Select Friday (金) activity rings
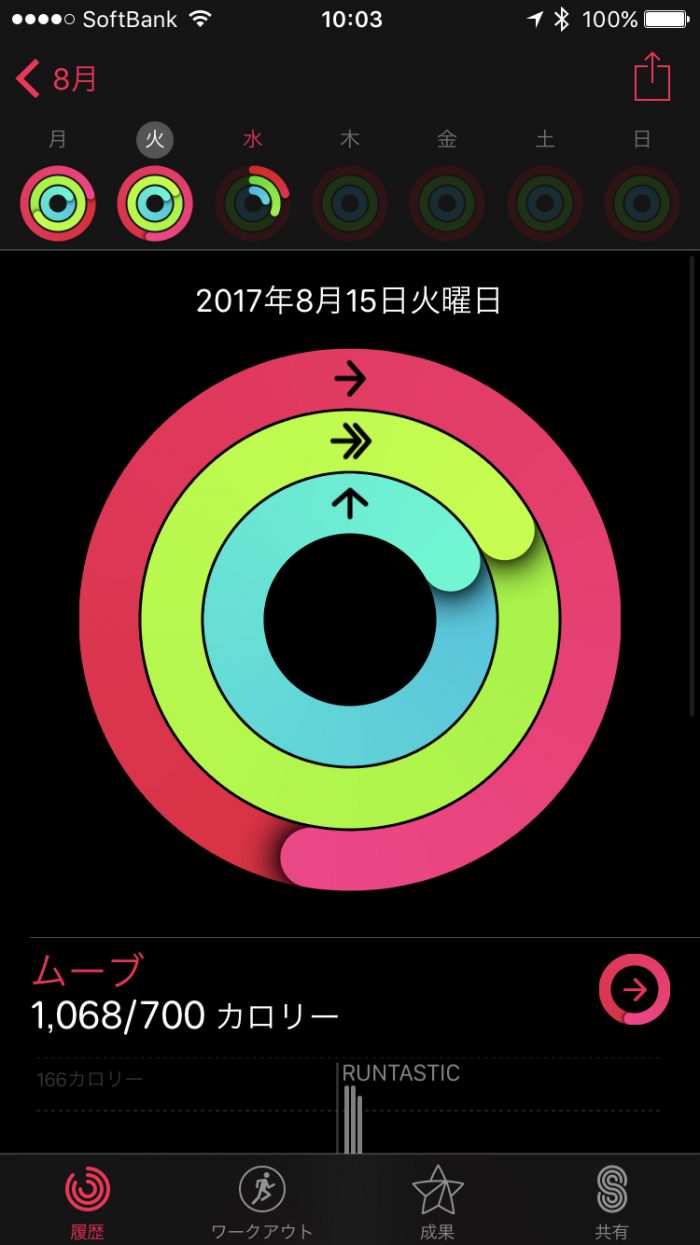Viewport: 700px width, 1245px height. [447, 203]
